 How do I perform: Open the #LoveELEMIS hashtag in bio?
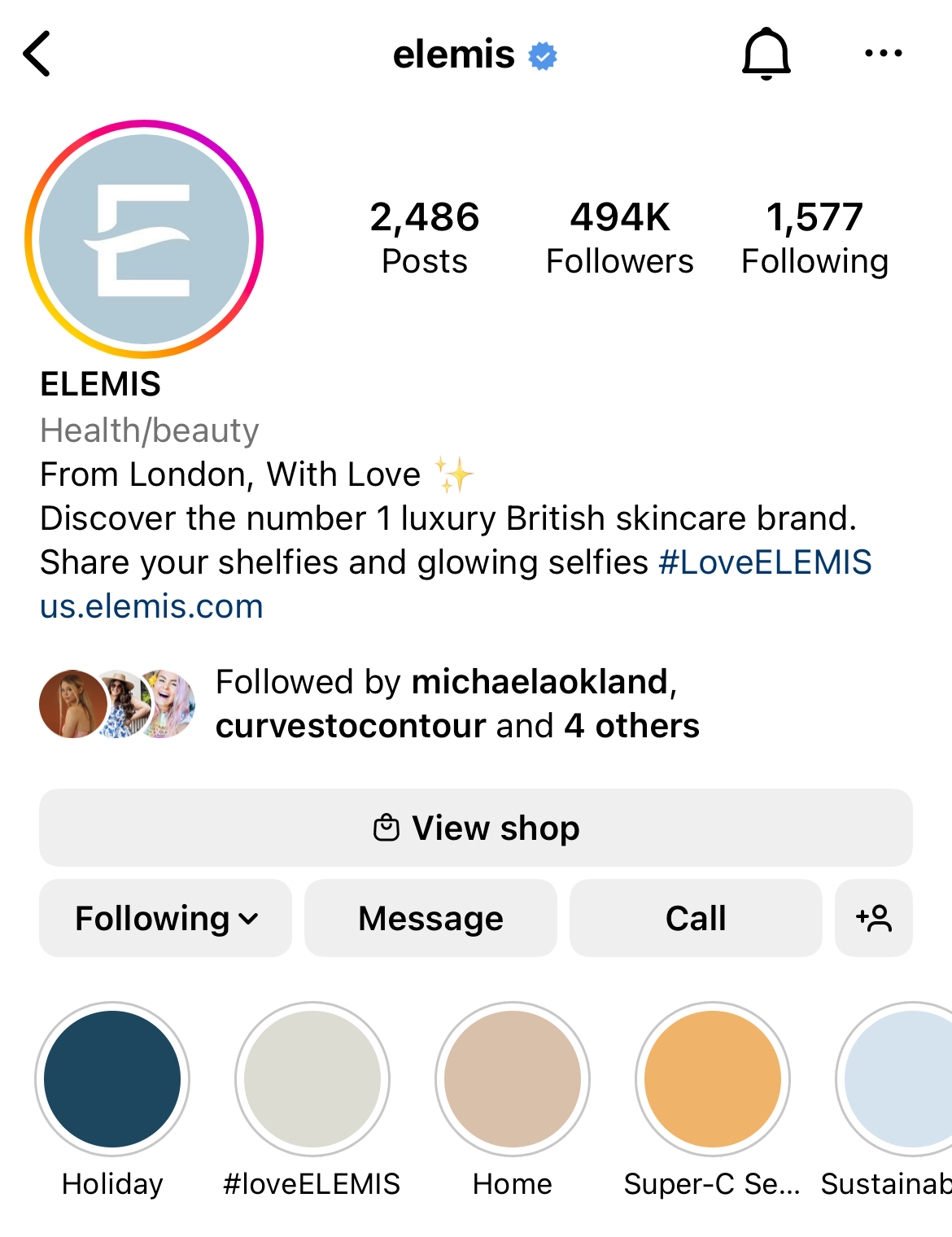[764, 562]
